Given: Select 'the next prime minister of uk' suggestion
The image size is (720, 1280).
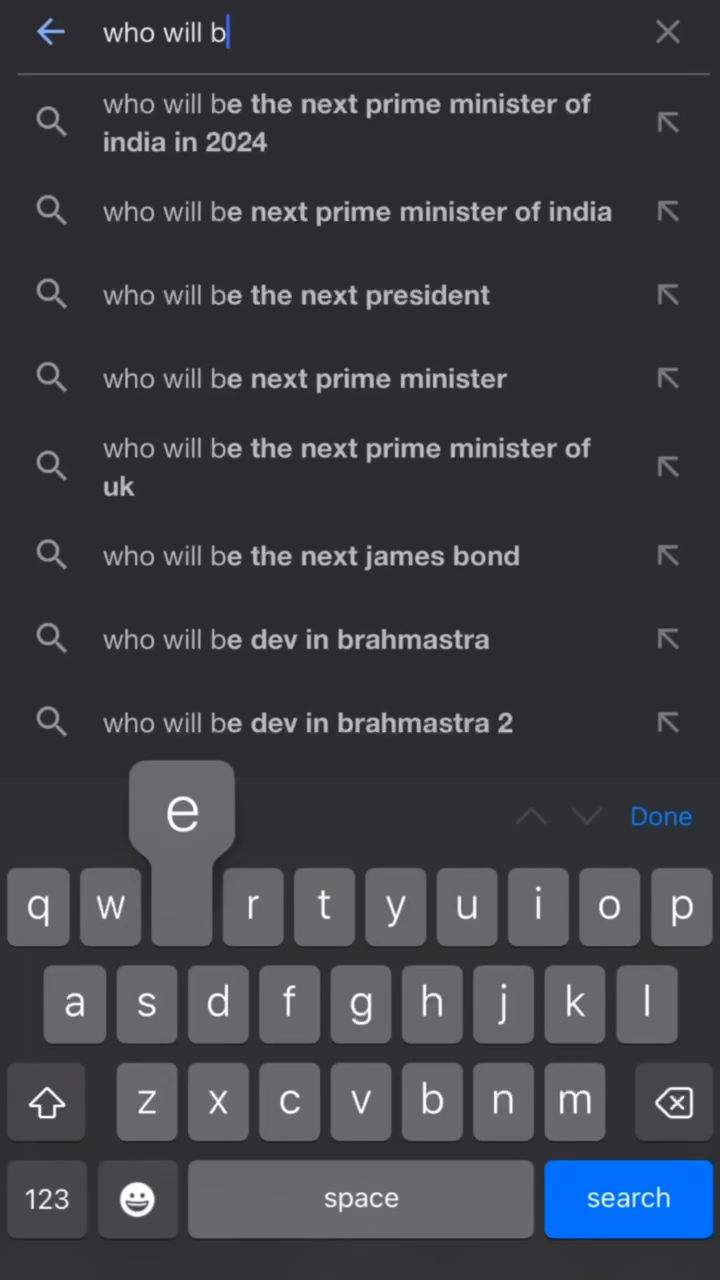Looking at the screenshot, I should click(346, 467).
